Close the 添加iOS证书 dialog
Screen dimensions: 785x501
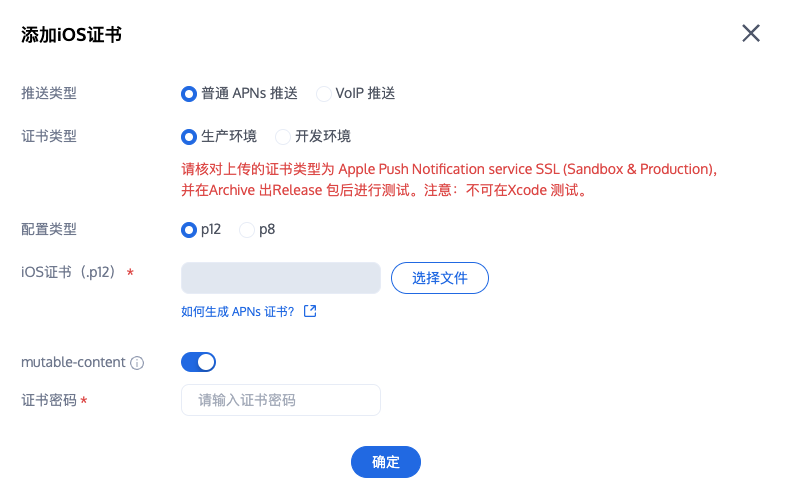pos(751,33)
